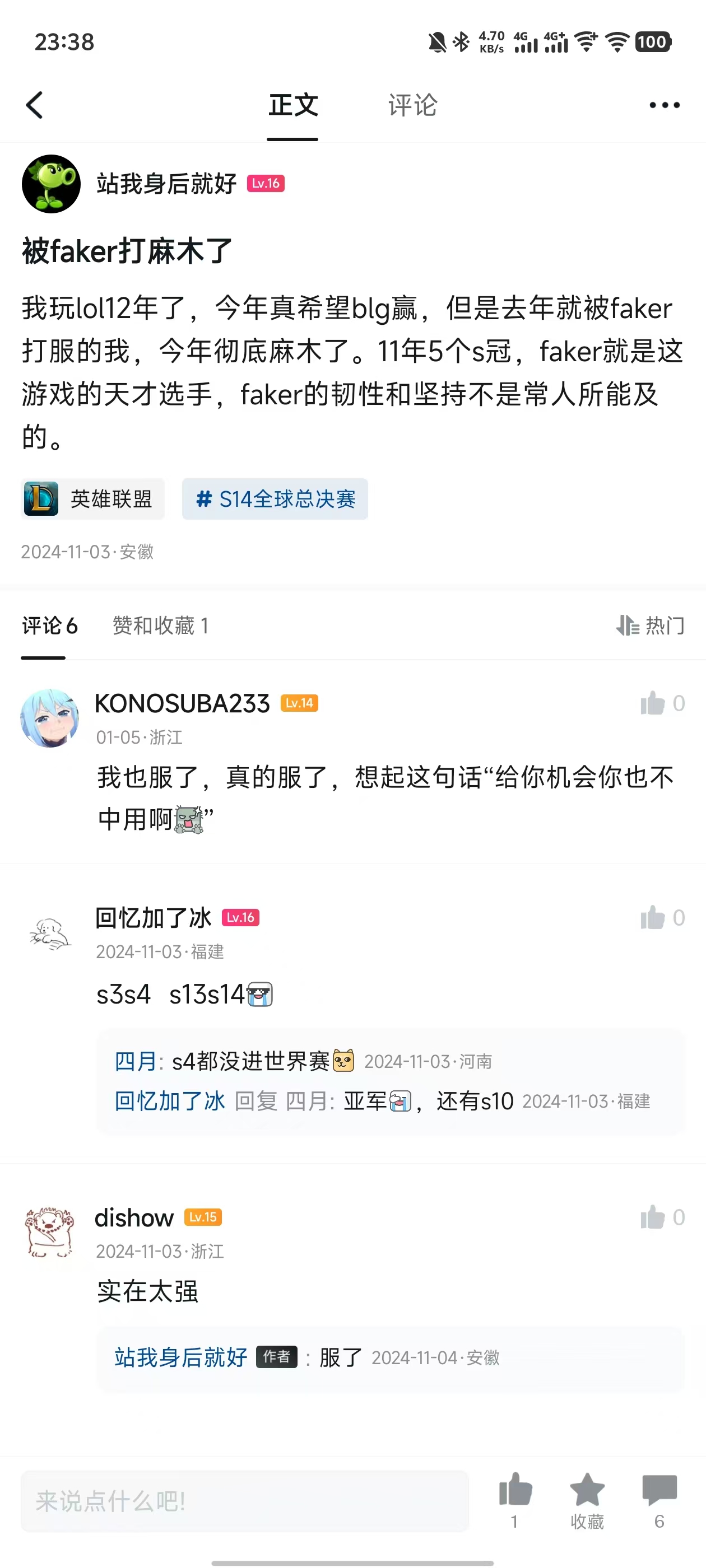View KONOSUBA233's profile picture
This screenshot has width=706, height=1568.
(x=50, y=718)
